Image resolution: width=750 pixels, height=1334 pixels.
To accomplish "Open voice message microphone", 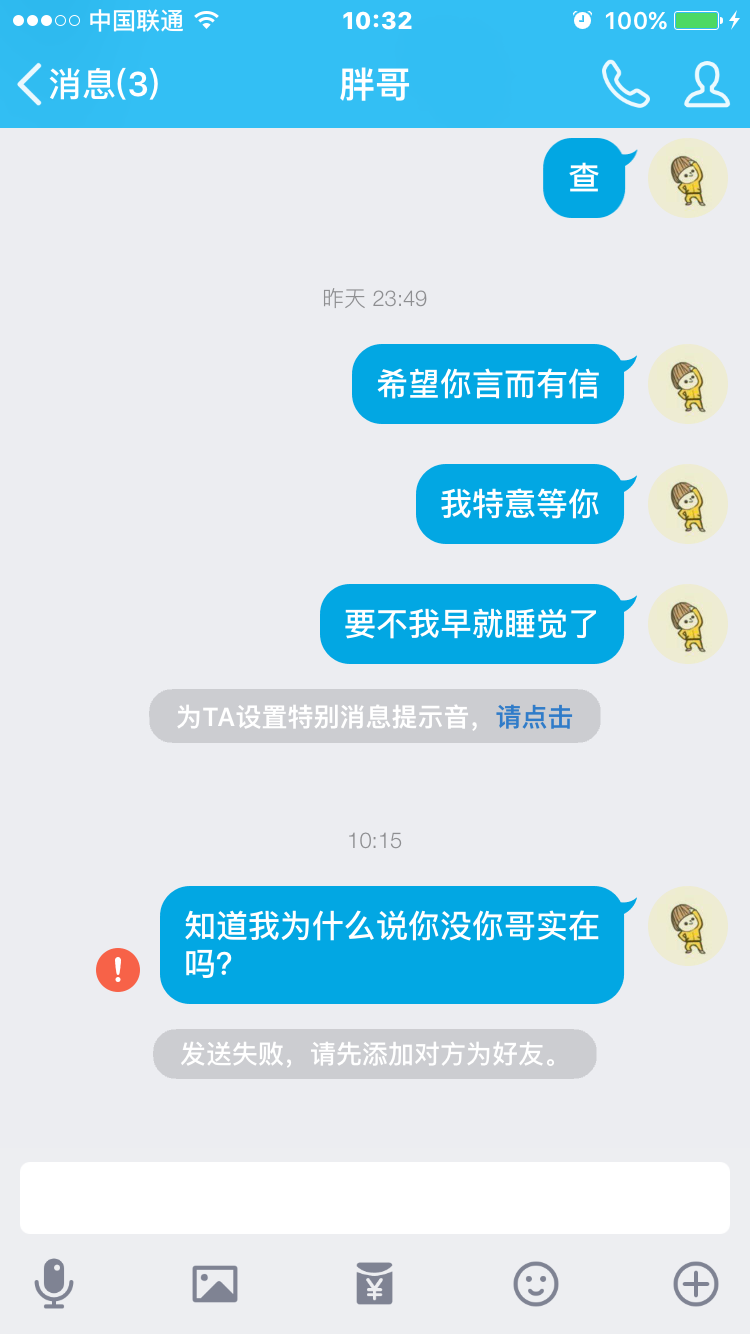I will [54, 1283].
